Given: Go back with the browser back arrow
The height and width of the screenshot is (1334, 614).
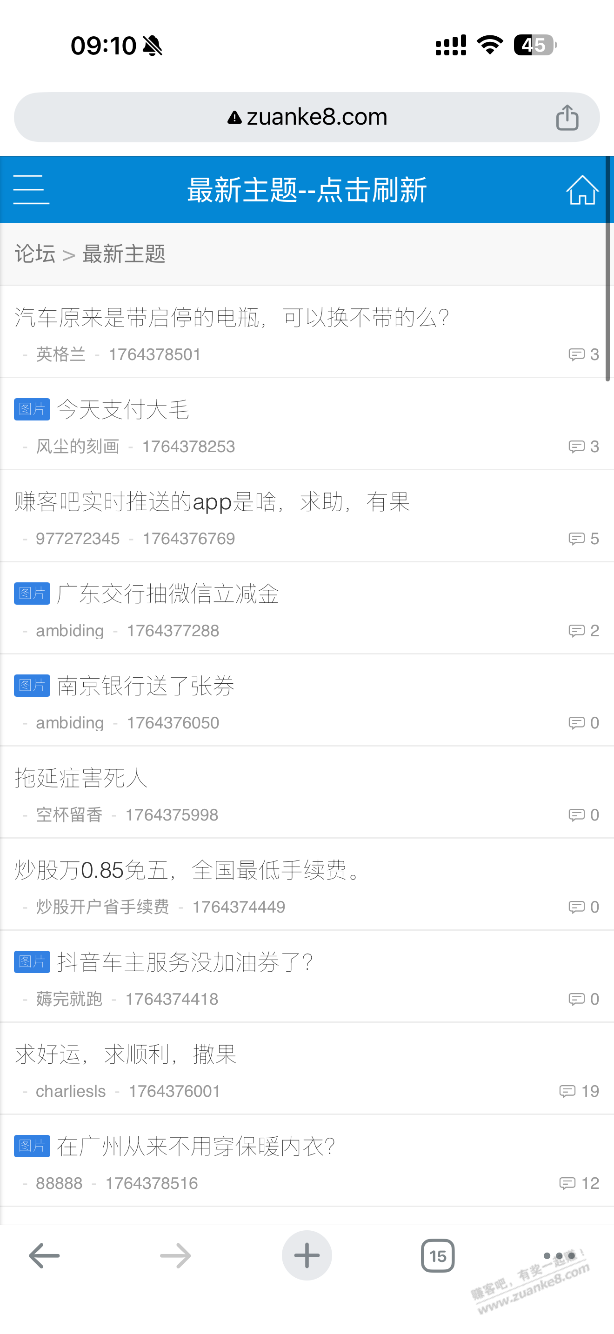Looking at the screenshot, I should 44,1255.
